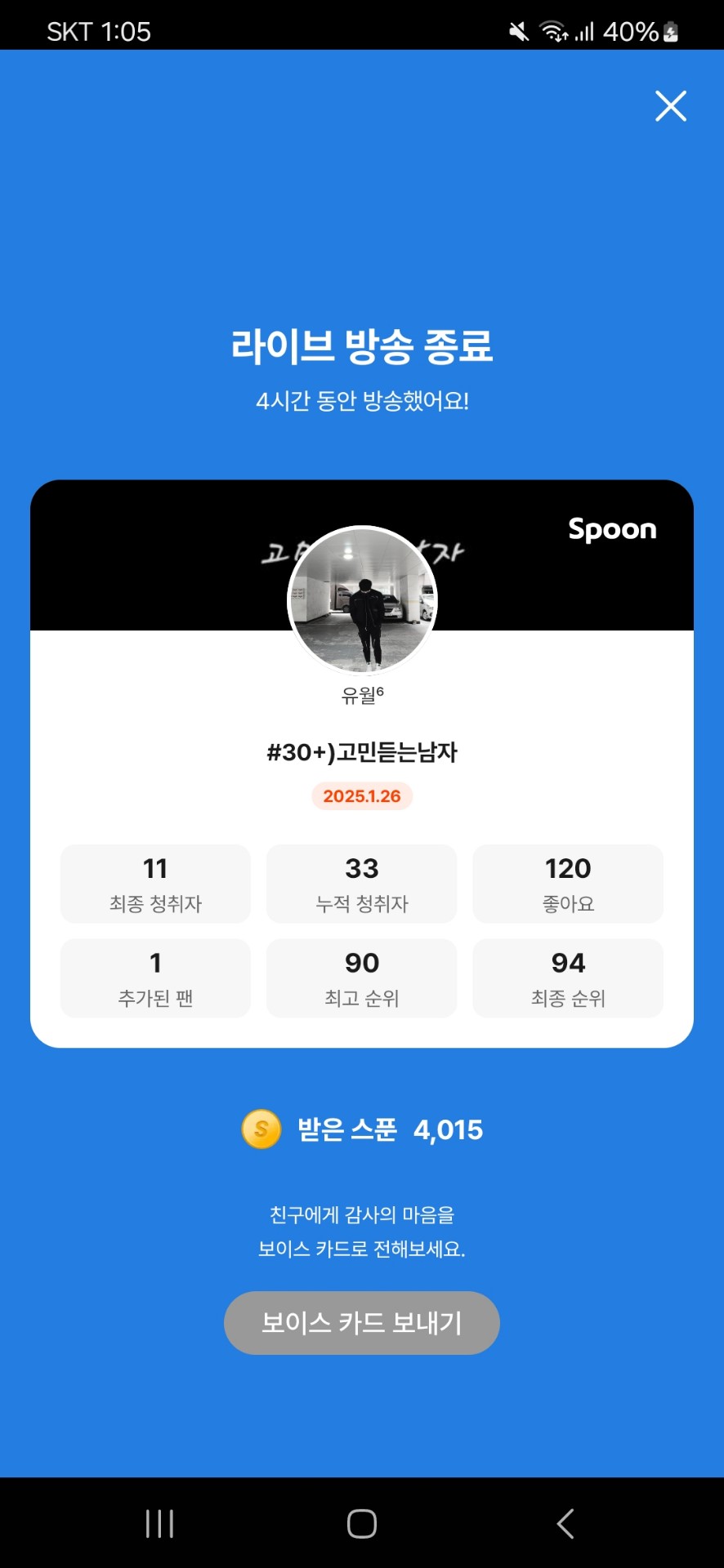Tap the 보이스 카드 보내기 button

[x=362, y=1322]
